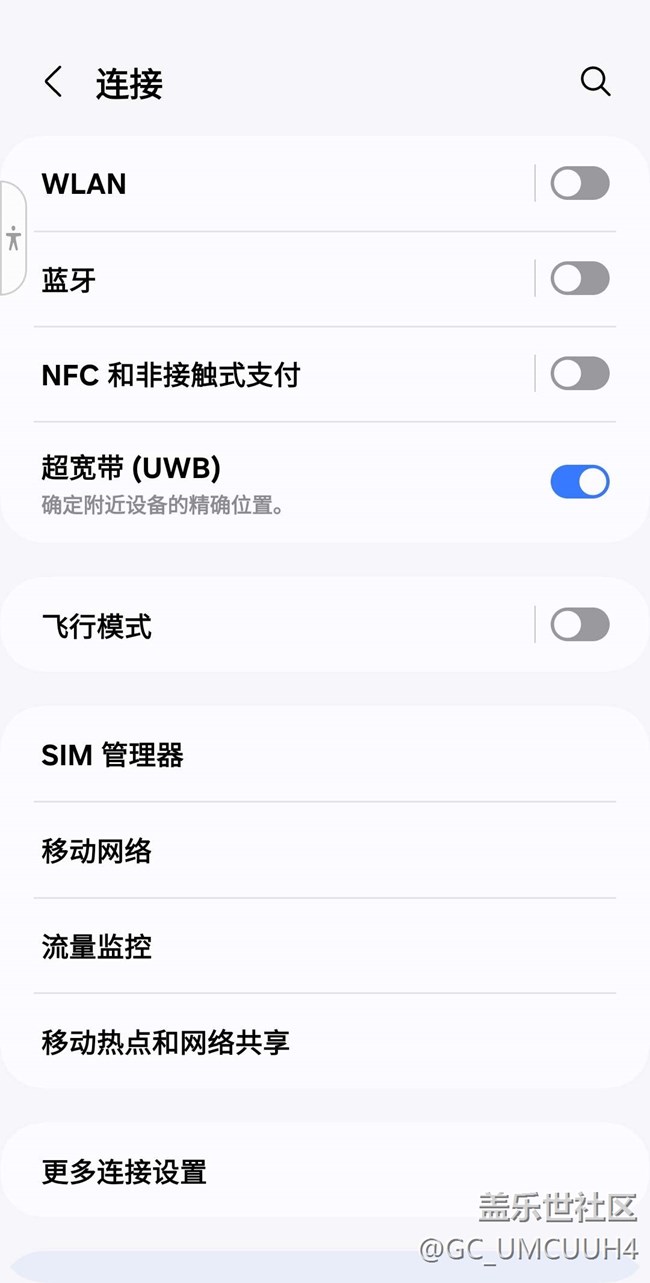Go back from the 连接 screen
Image resolution: width=650 pixels, height=1283 pixels.
click(x=54, y=82)
